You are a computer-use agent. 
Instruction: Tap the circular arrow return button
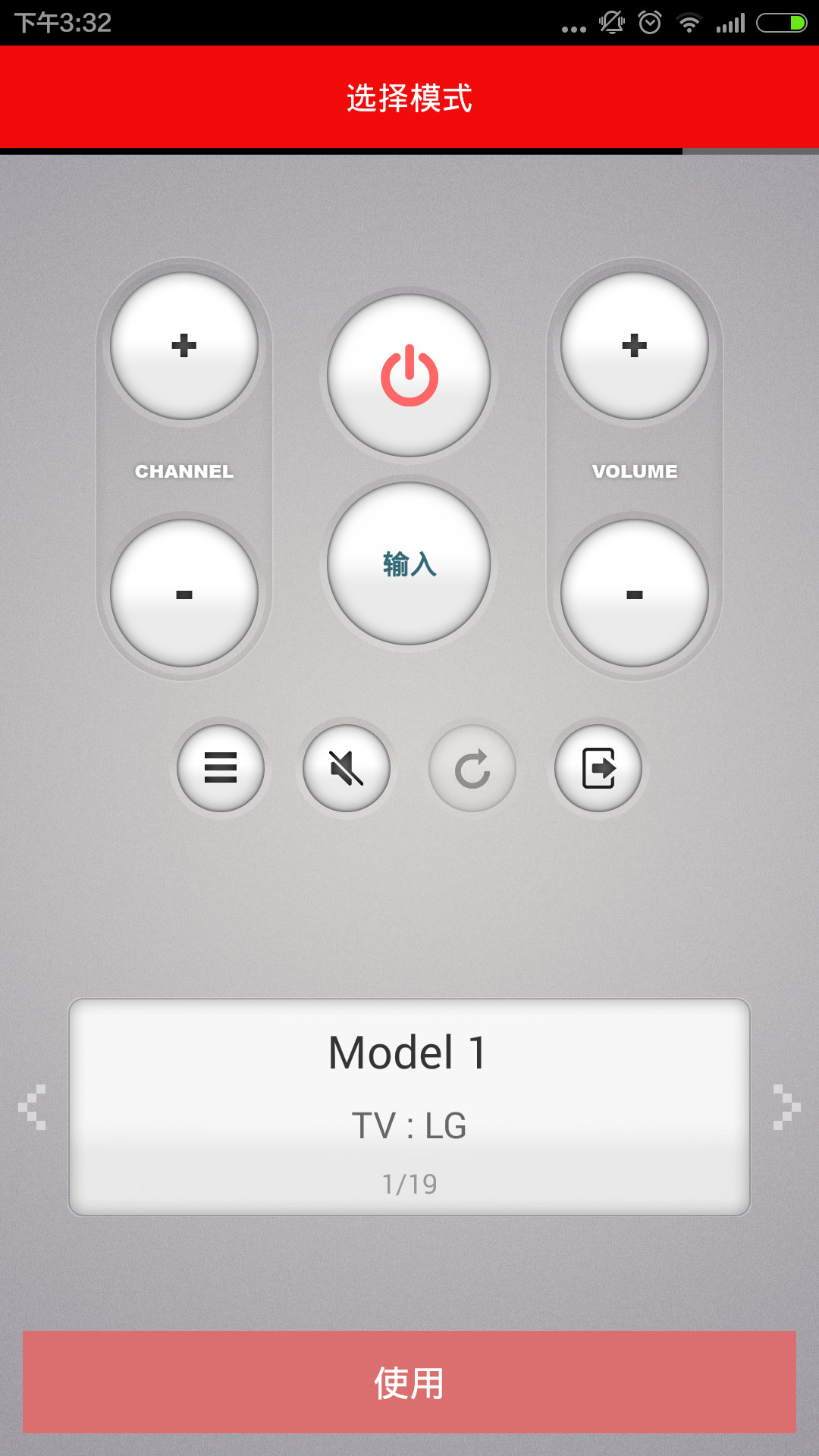click(x=472, y=768)
